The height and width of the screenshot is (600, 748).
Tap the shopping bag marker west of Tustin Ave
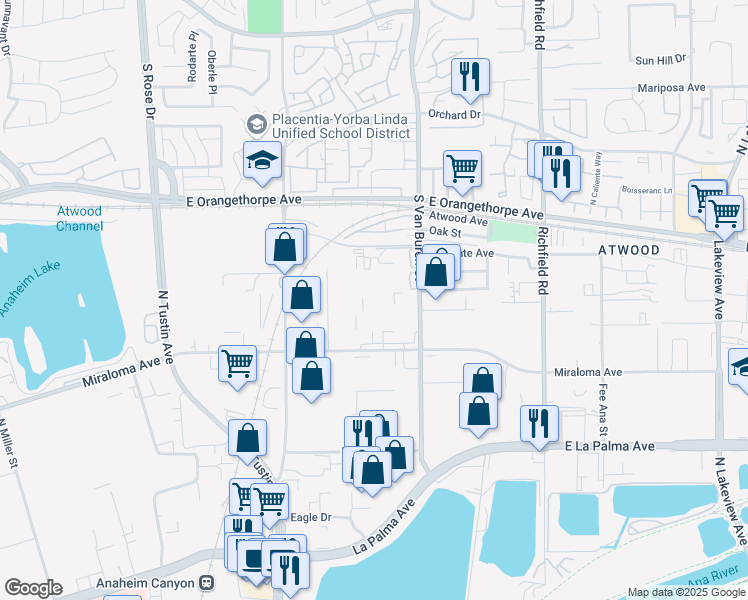point(247,438)
